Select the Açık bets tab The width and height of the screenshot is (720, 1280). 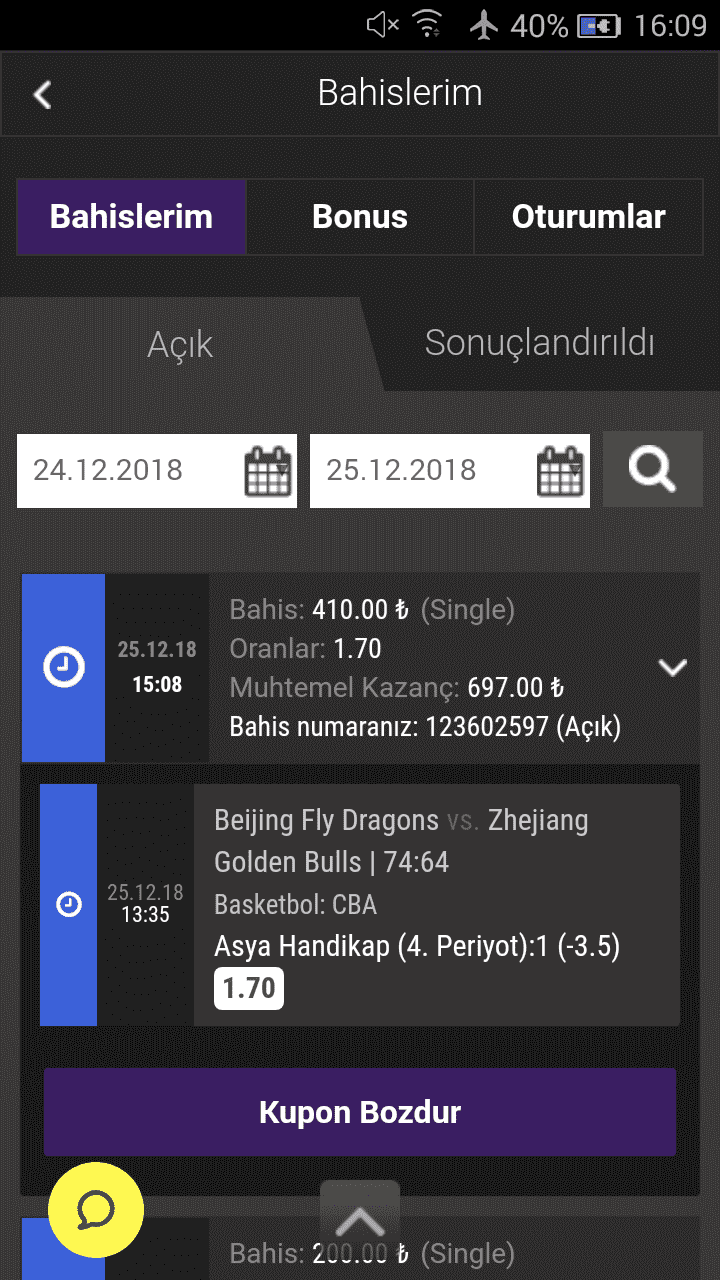coord(180,344)
